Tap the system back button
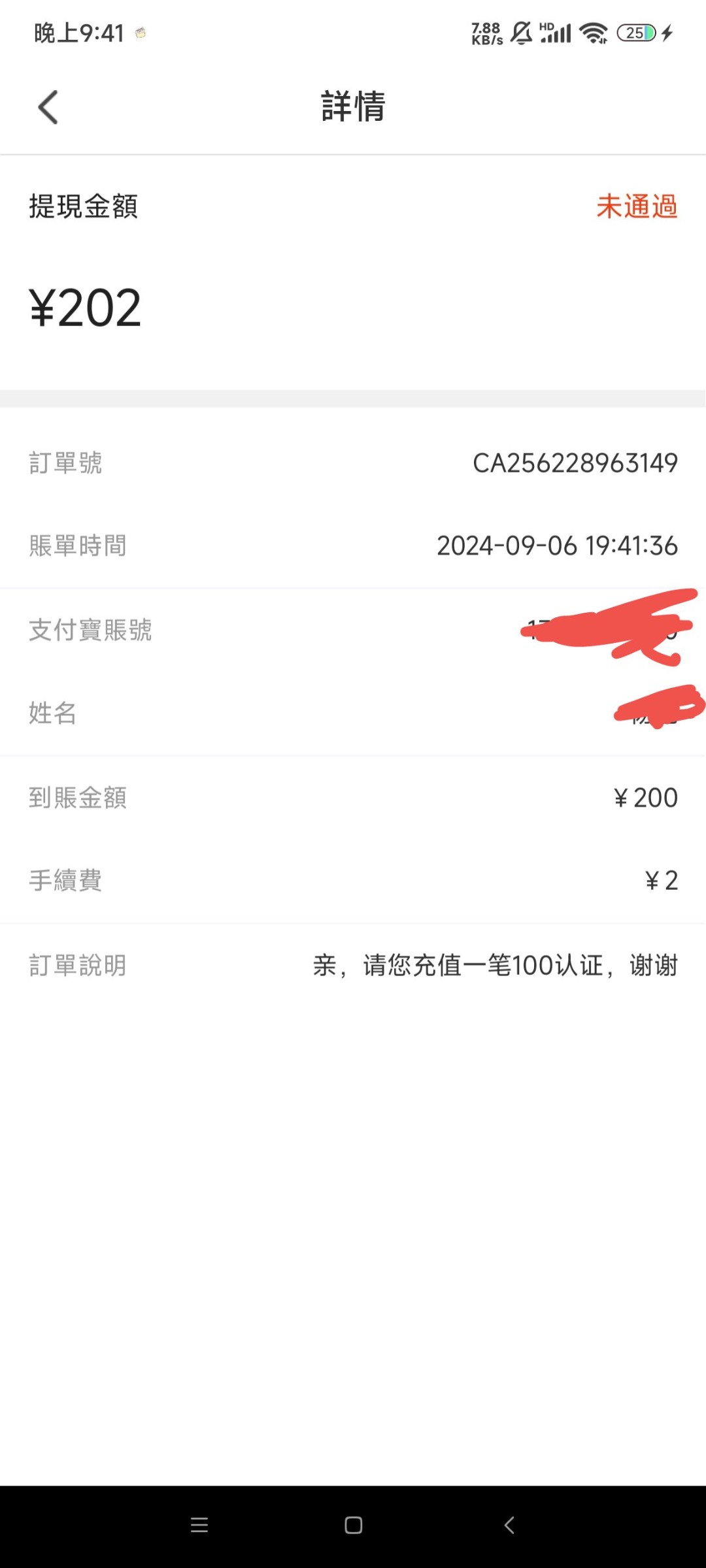Image resolution: width=706 pixels, height=1568 pixels. (x=509, y=1525)
